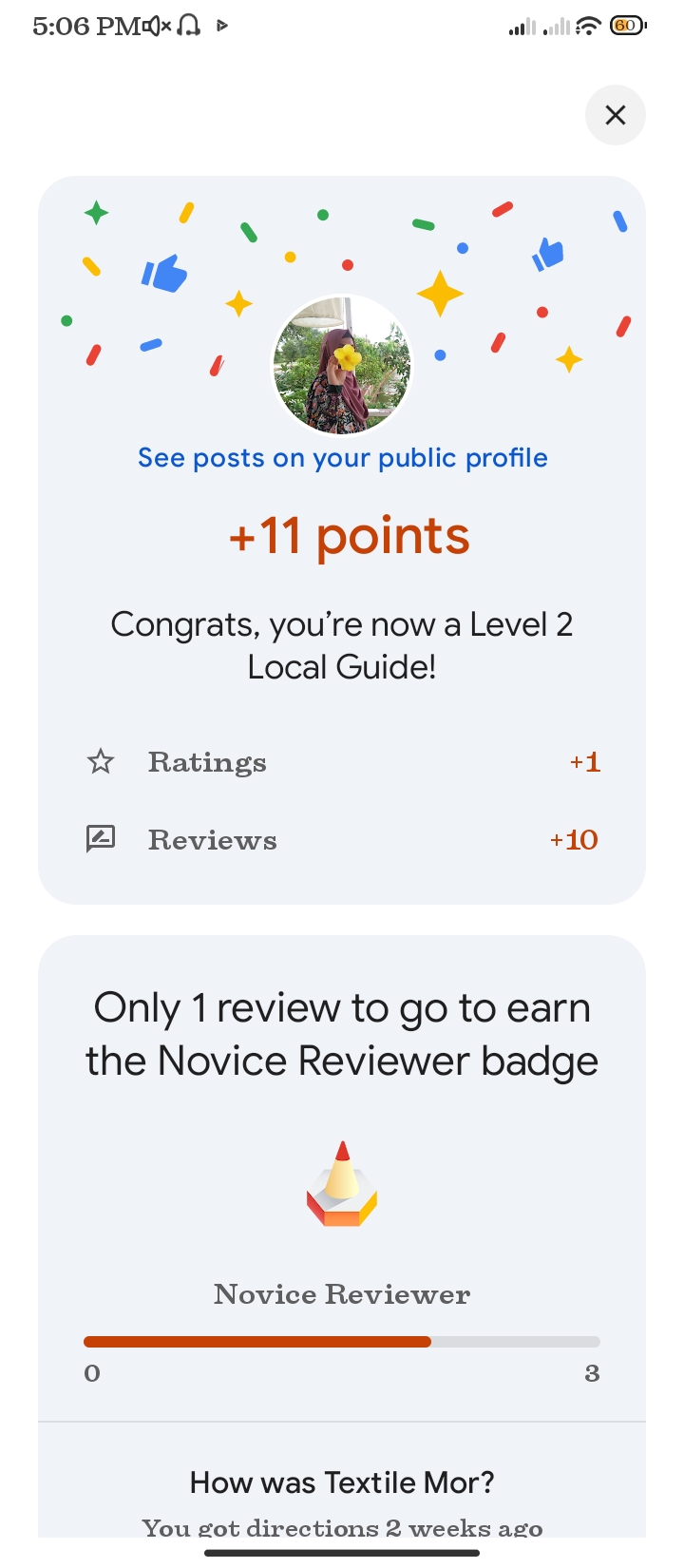Review Textile Mor
684x1568 pixels.
(x=342, y=1482)
